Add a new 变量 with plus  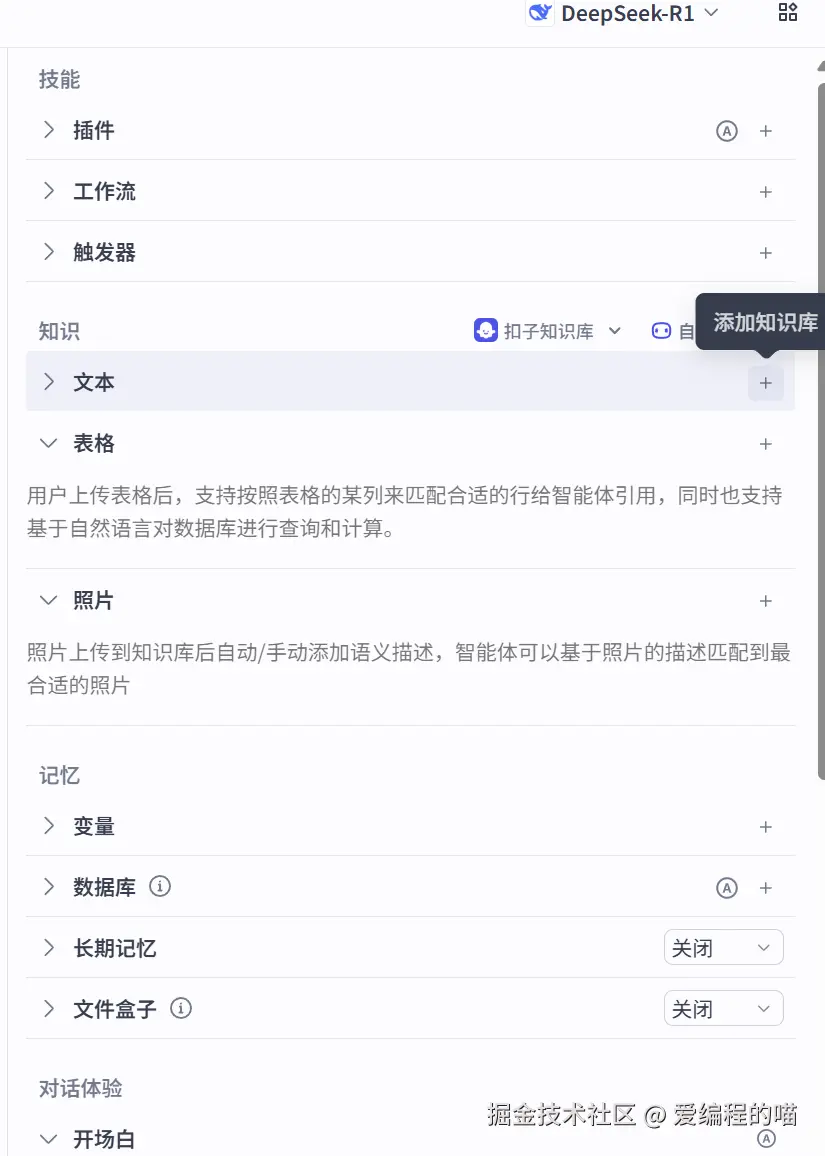click(766, 827)
